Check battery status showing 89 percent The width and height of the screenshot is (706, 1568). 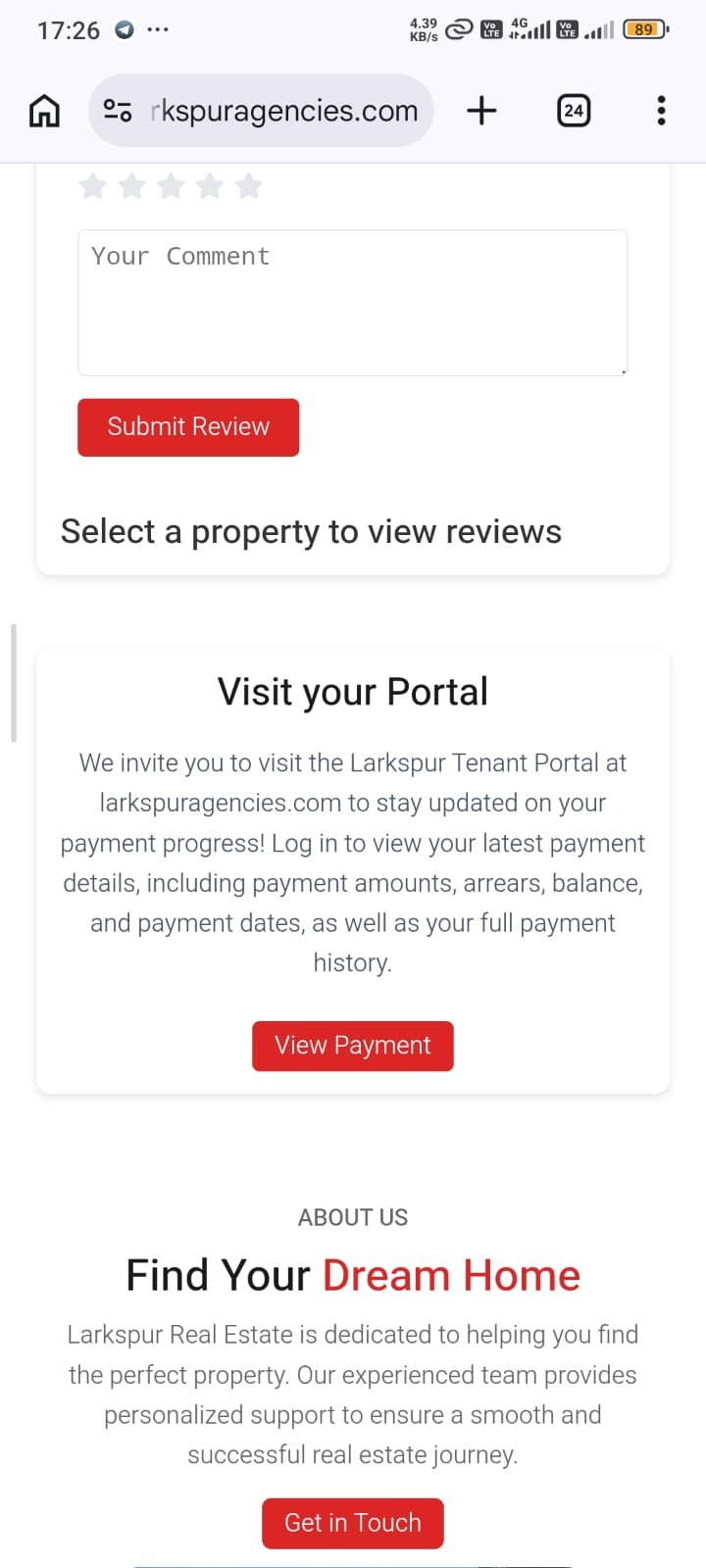tap(644, 29)
